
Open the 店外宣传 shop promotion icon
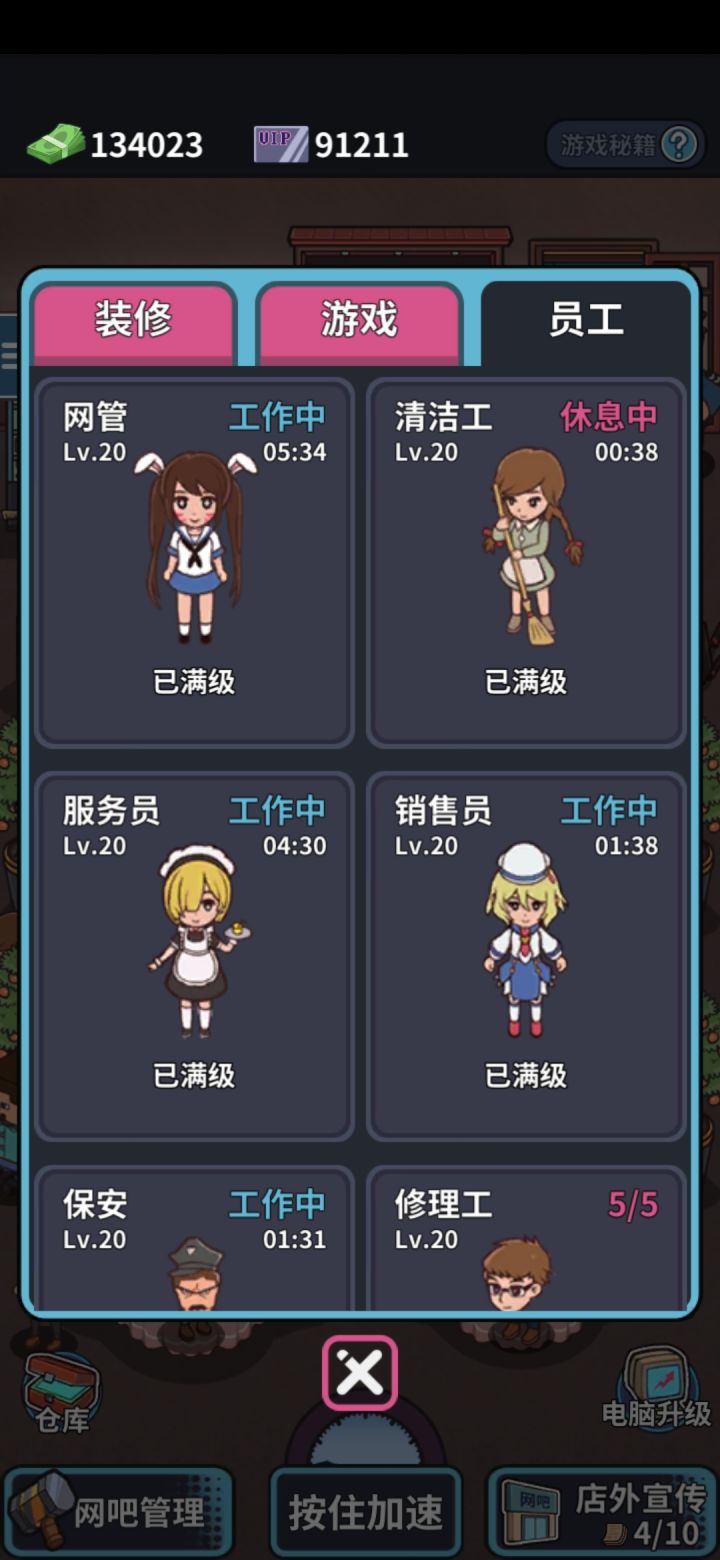pyautogui.click(x=530, y=1510)
